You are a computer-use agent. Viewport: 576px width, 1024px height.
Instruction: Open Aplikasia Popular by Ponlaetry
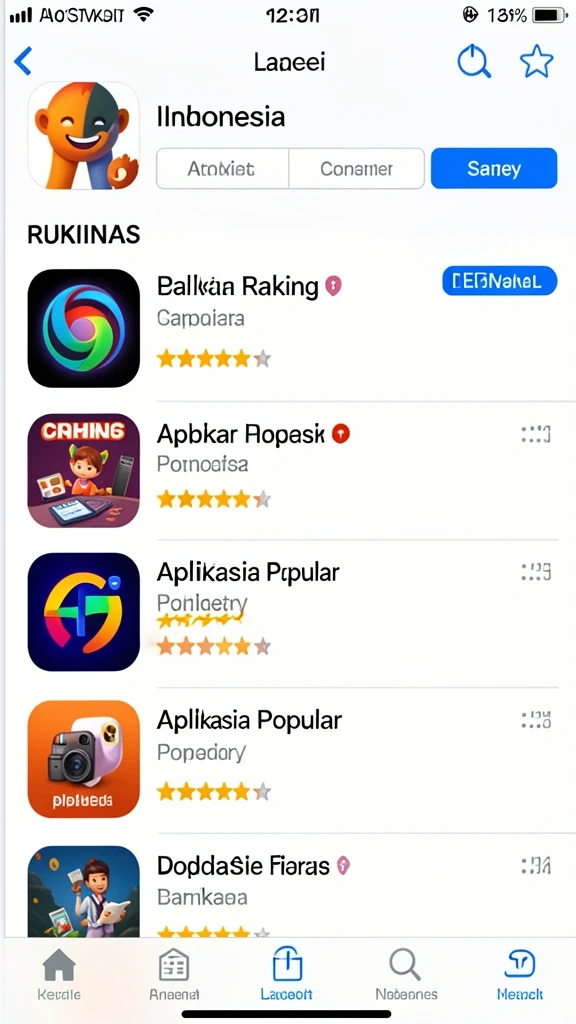click(293, 612)
